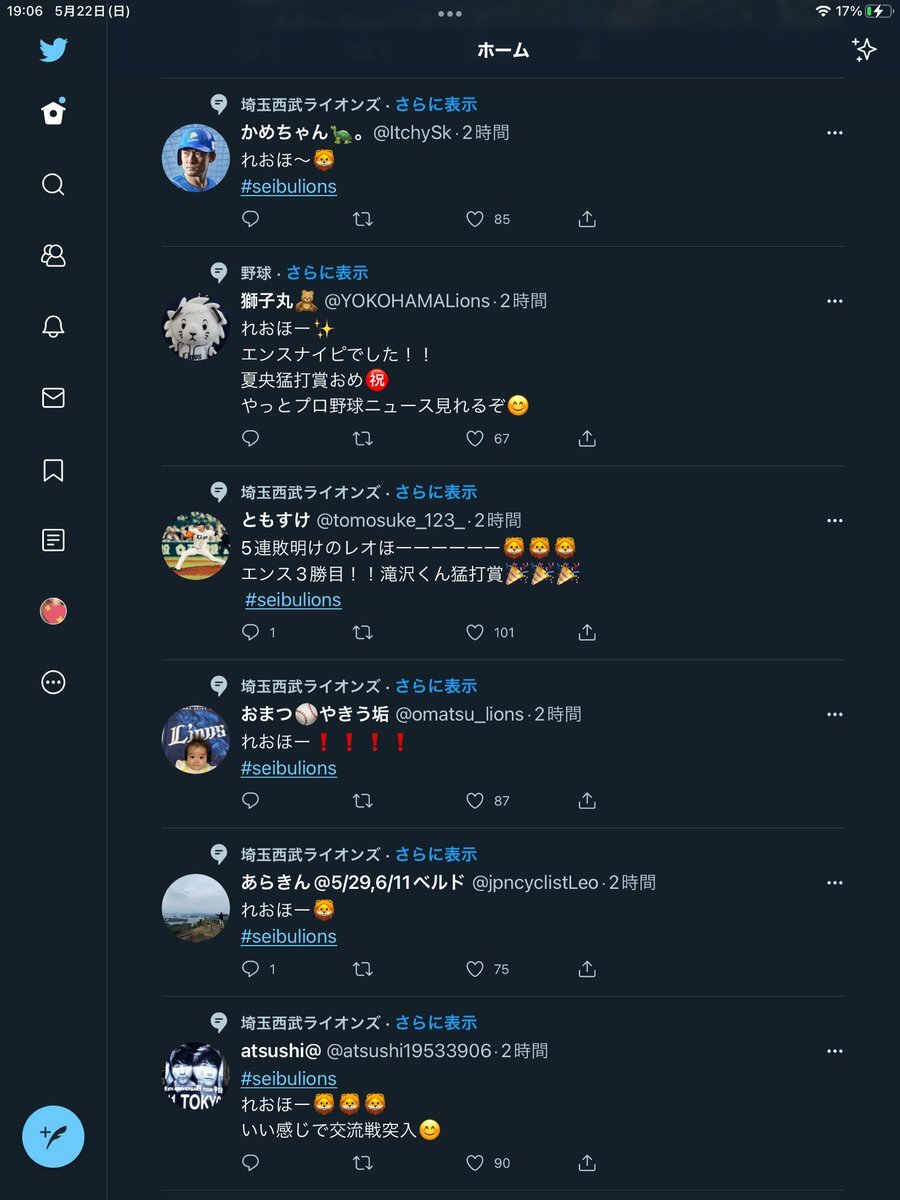Image resolution: width=900 pixels, height=1200 pixels.
Task: Compose a new tweet
Action: [x=53, y=1136]
